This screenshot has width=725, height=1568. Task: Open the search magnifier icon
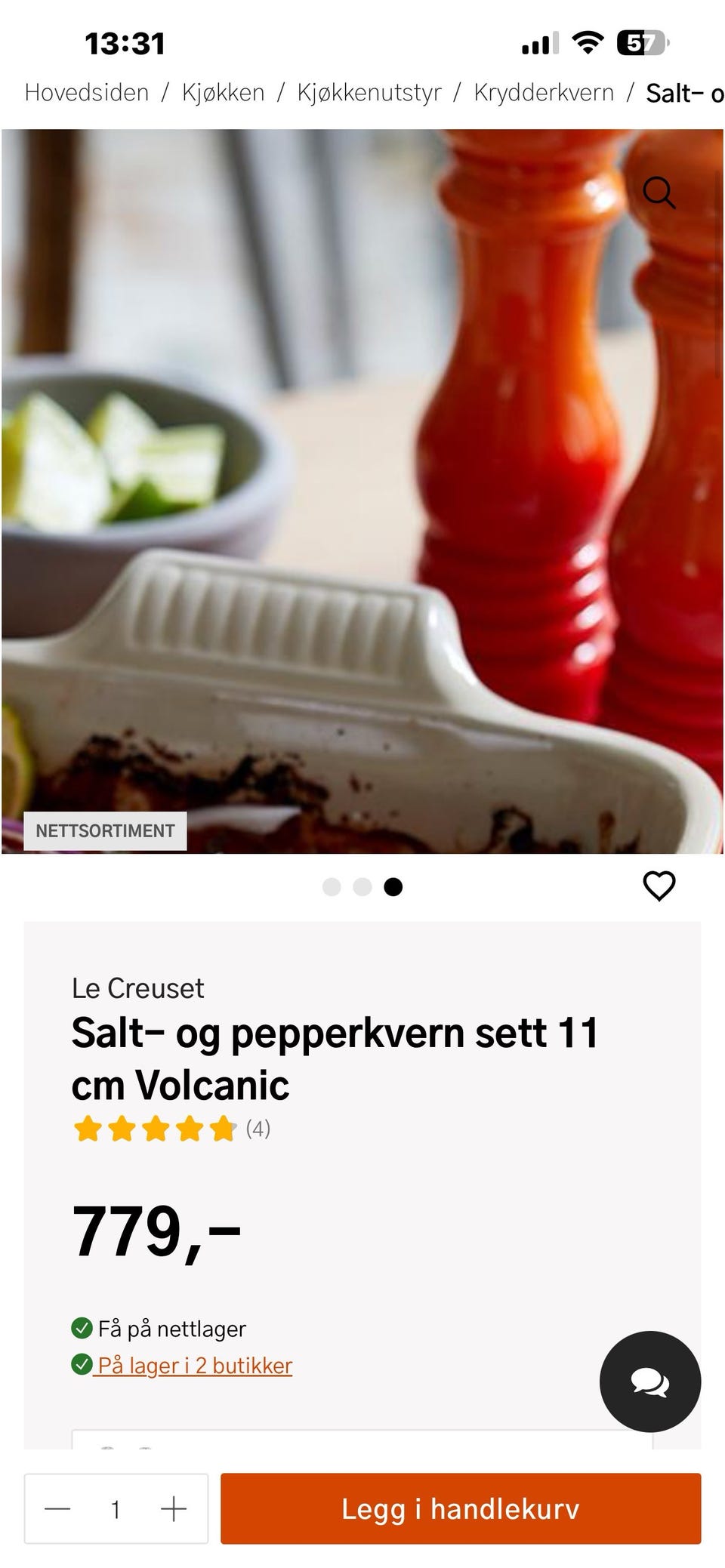[660, 193]
